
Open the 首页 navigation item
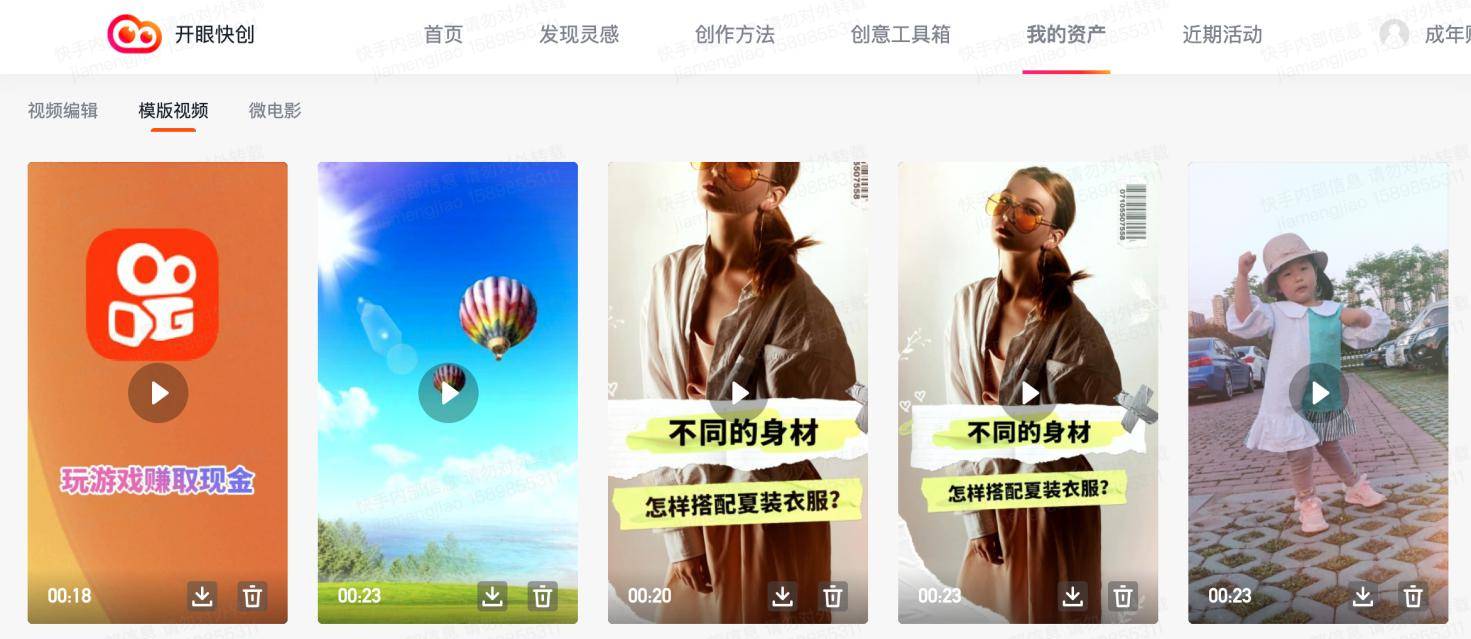coord(443,34)
